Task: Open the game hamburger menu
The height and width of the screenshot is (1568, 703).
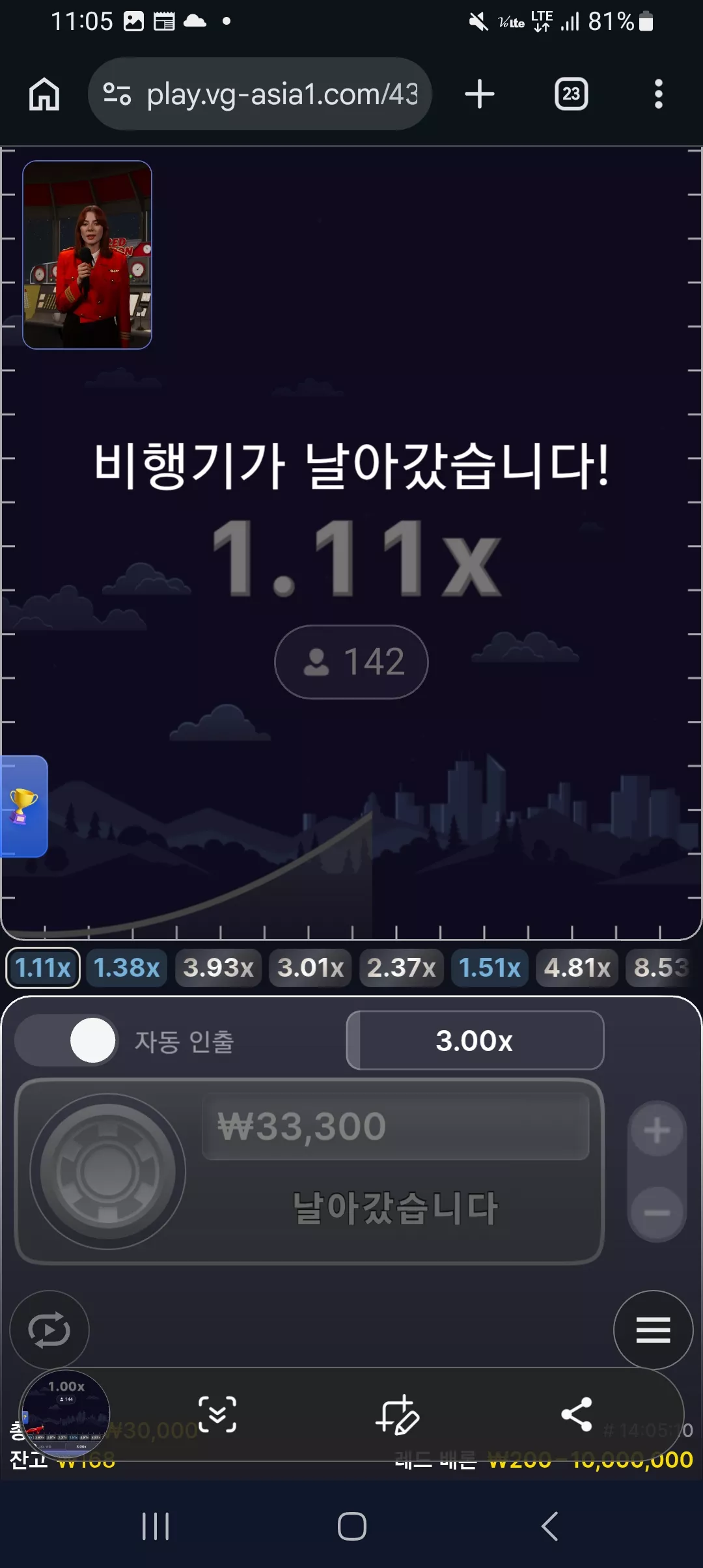Action: pos(653,1329)
